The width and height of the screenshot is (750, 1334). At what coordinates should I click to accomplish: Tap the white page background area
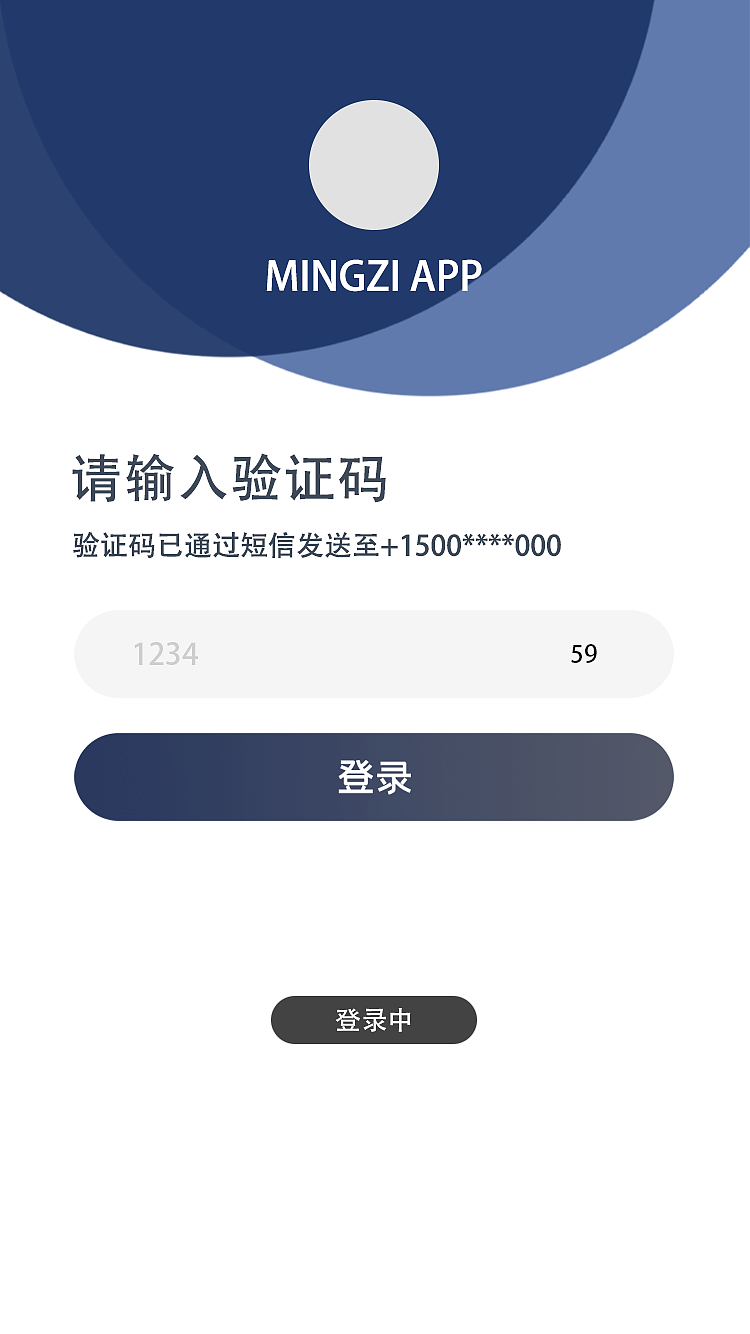pos(374,1200)
